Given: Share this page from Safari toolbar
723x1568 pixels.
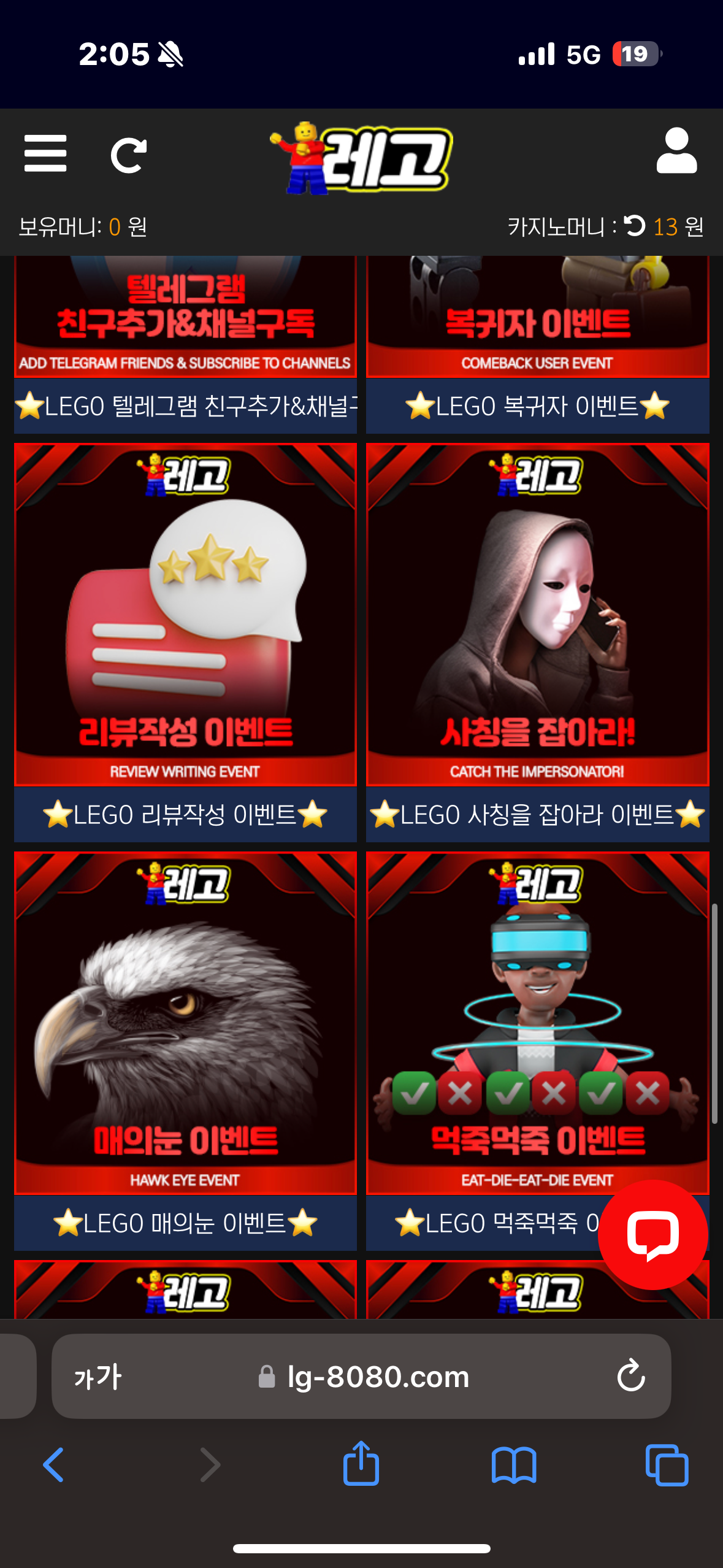Looking at the screenshot, I should tap(361, 1463).
